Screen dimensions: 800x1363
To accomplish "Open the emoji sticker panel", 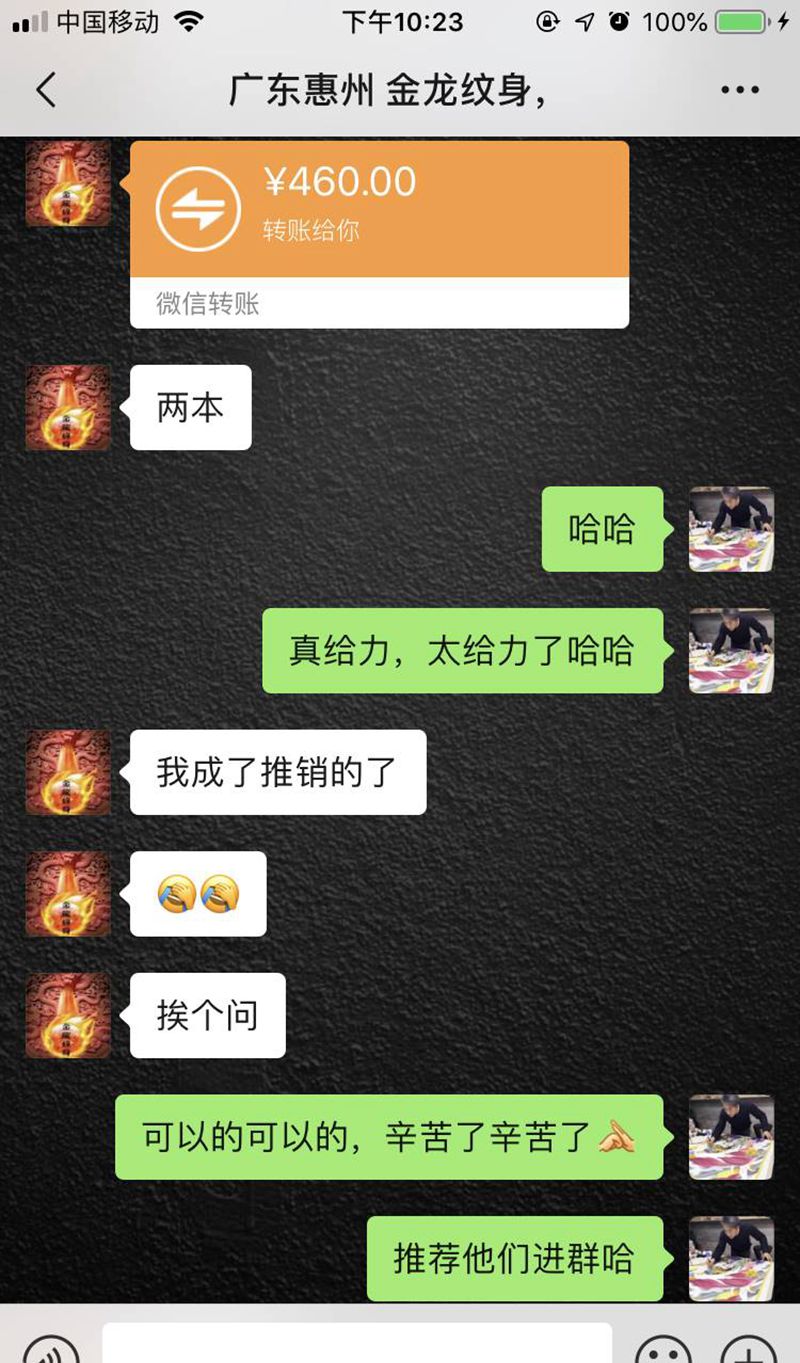I will [663, 1348].
